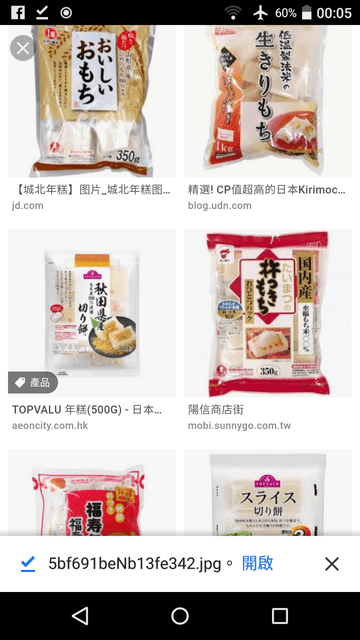Open the blog.udn.com Kirimochi image result
The height and width of the screenshot is (640, 360).
coord(268,101)
